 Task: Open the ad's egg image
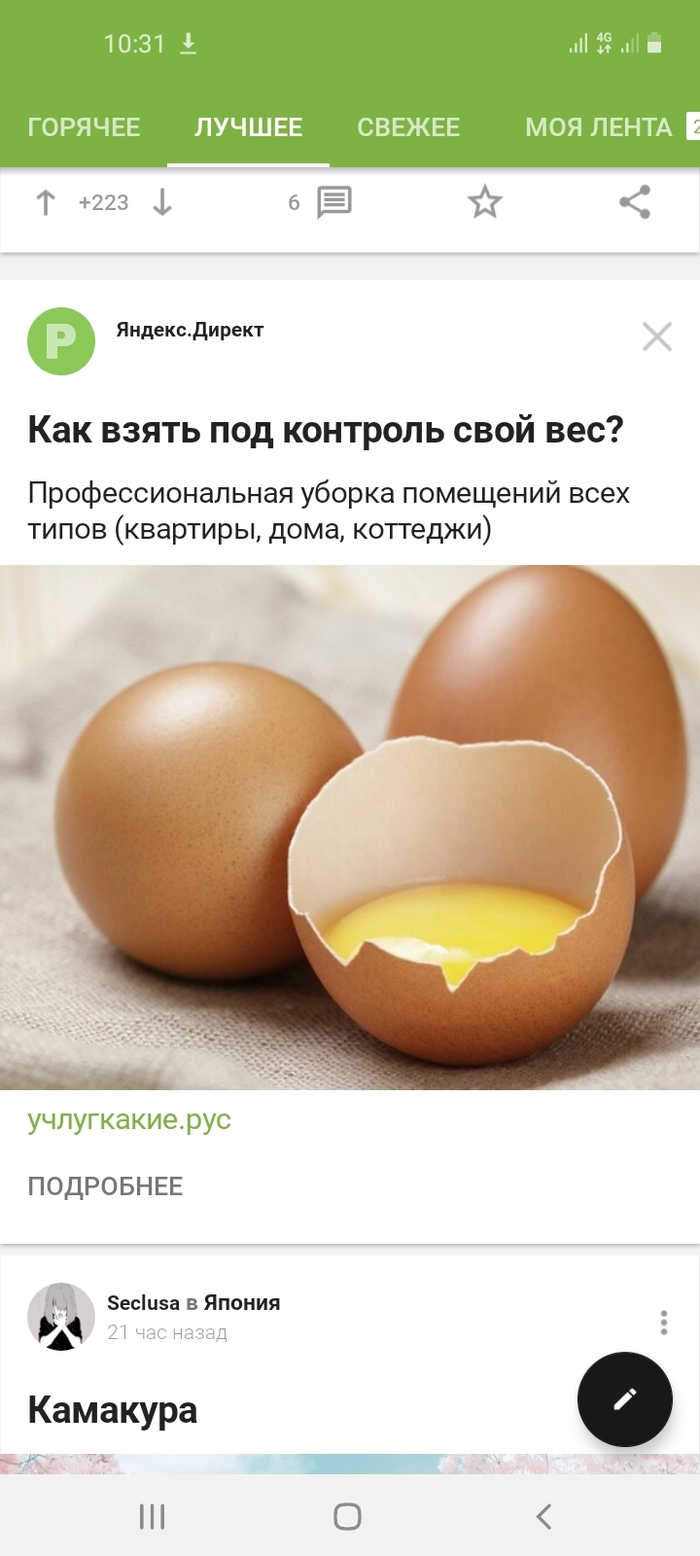coord(350,827)
